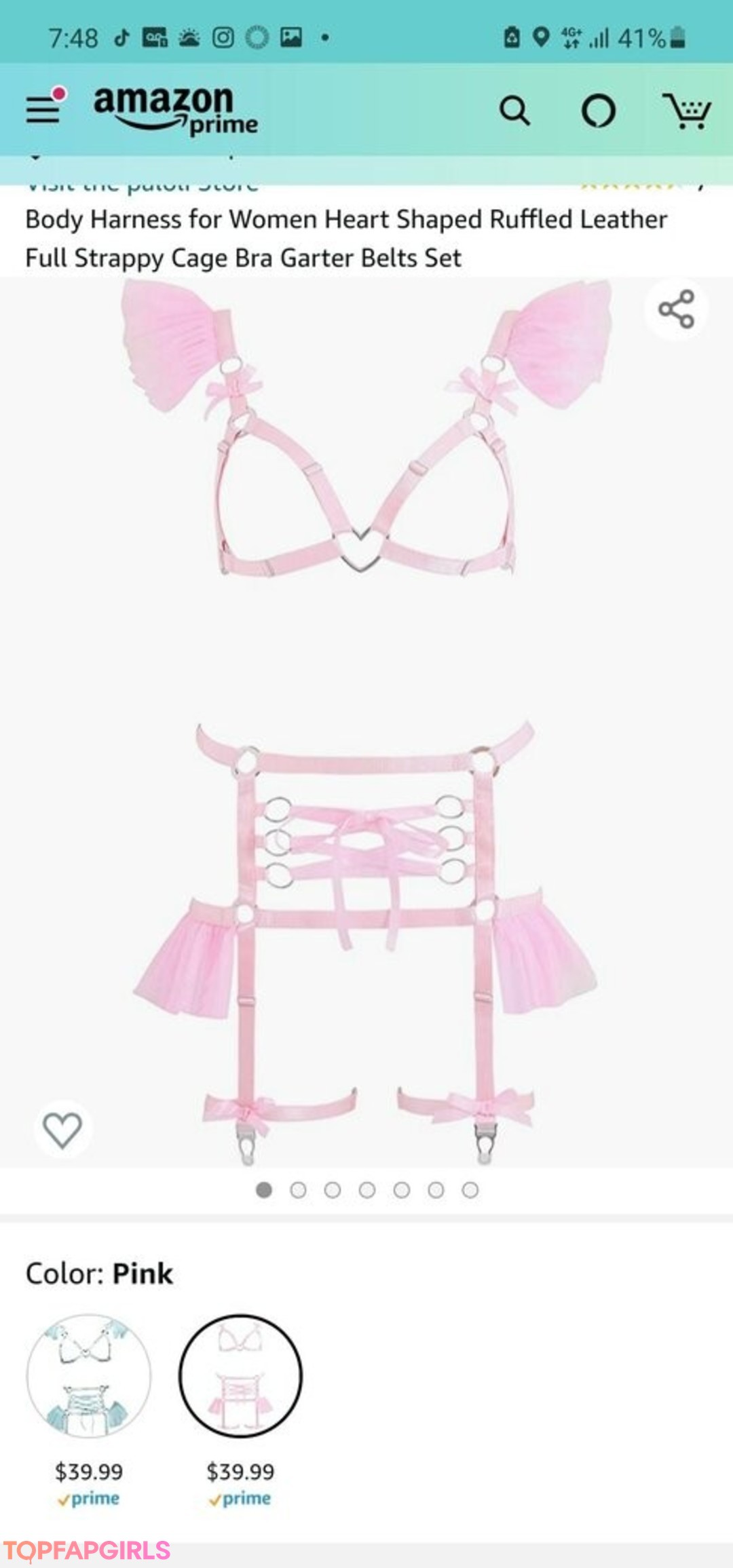Image resolution: width=733 pixels, height=1568 pixels.
Task: Select the blue color option
Action: 89,1375
